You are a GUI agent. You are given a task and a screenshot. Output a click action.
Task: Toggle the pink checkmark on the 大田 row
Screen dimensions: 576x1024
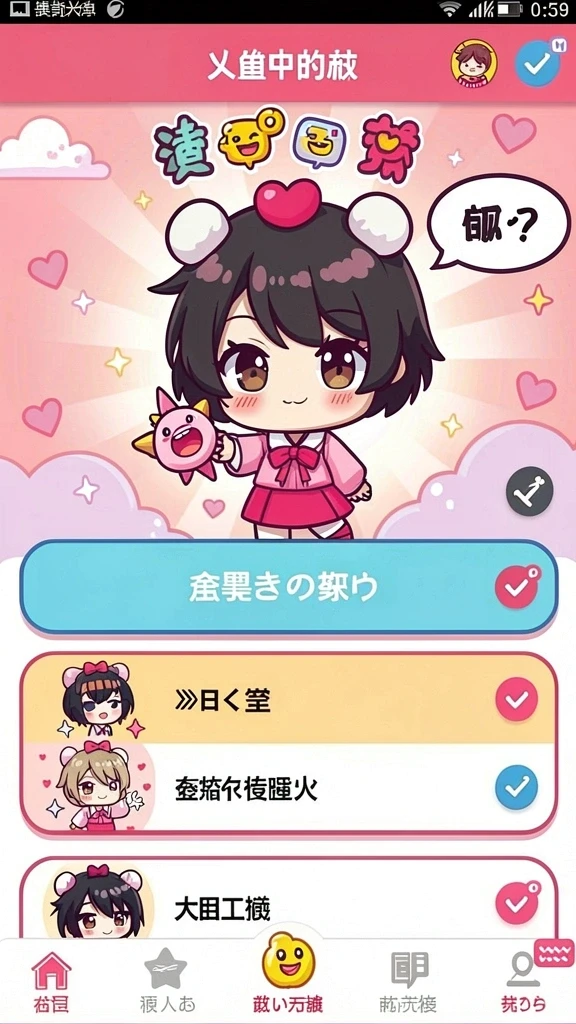(x=517, y=903)
